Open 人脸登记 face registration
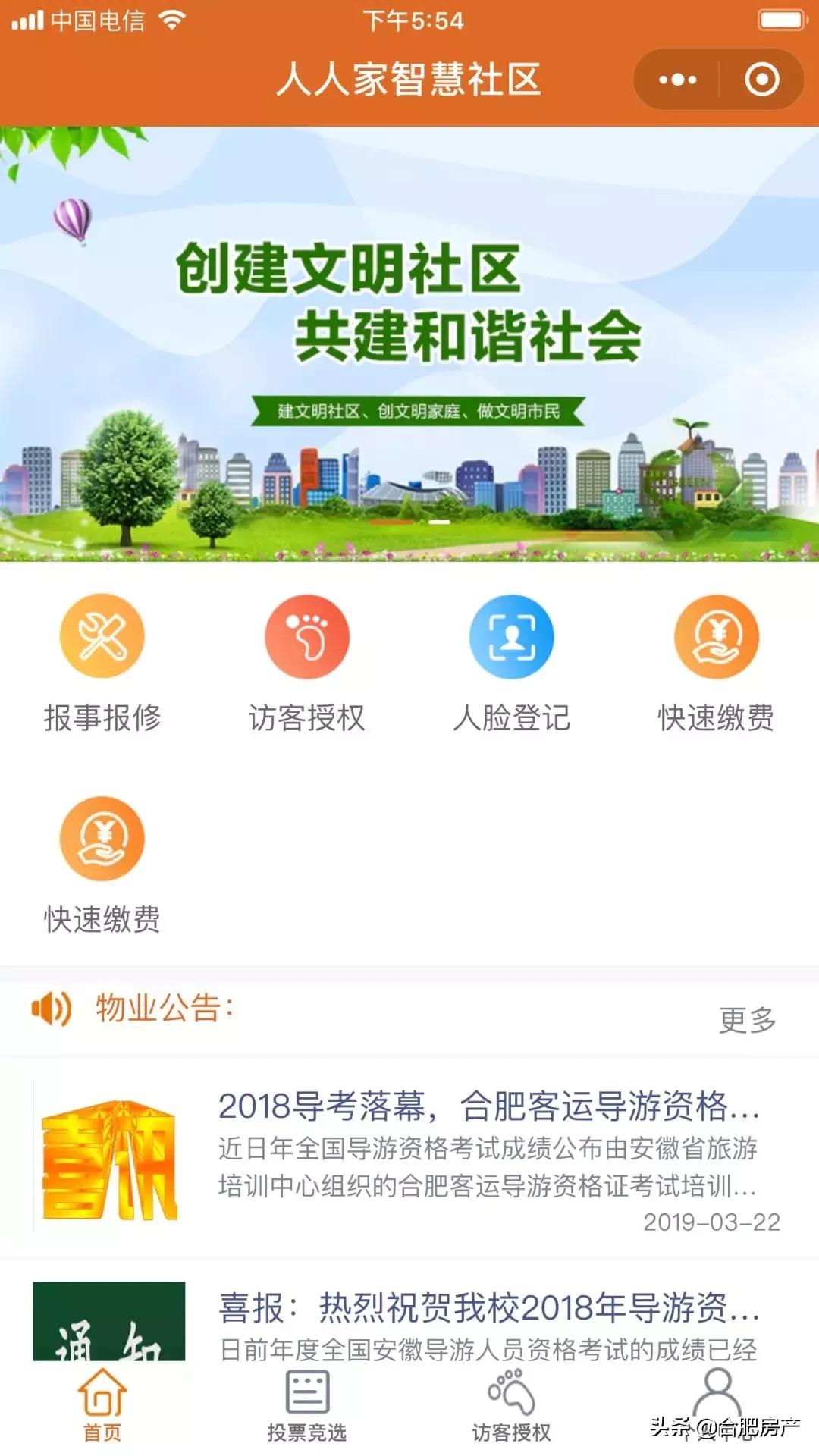The image size is (819, 1456). pos(512,637)
